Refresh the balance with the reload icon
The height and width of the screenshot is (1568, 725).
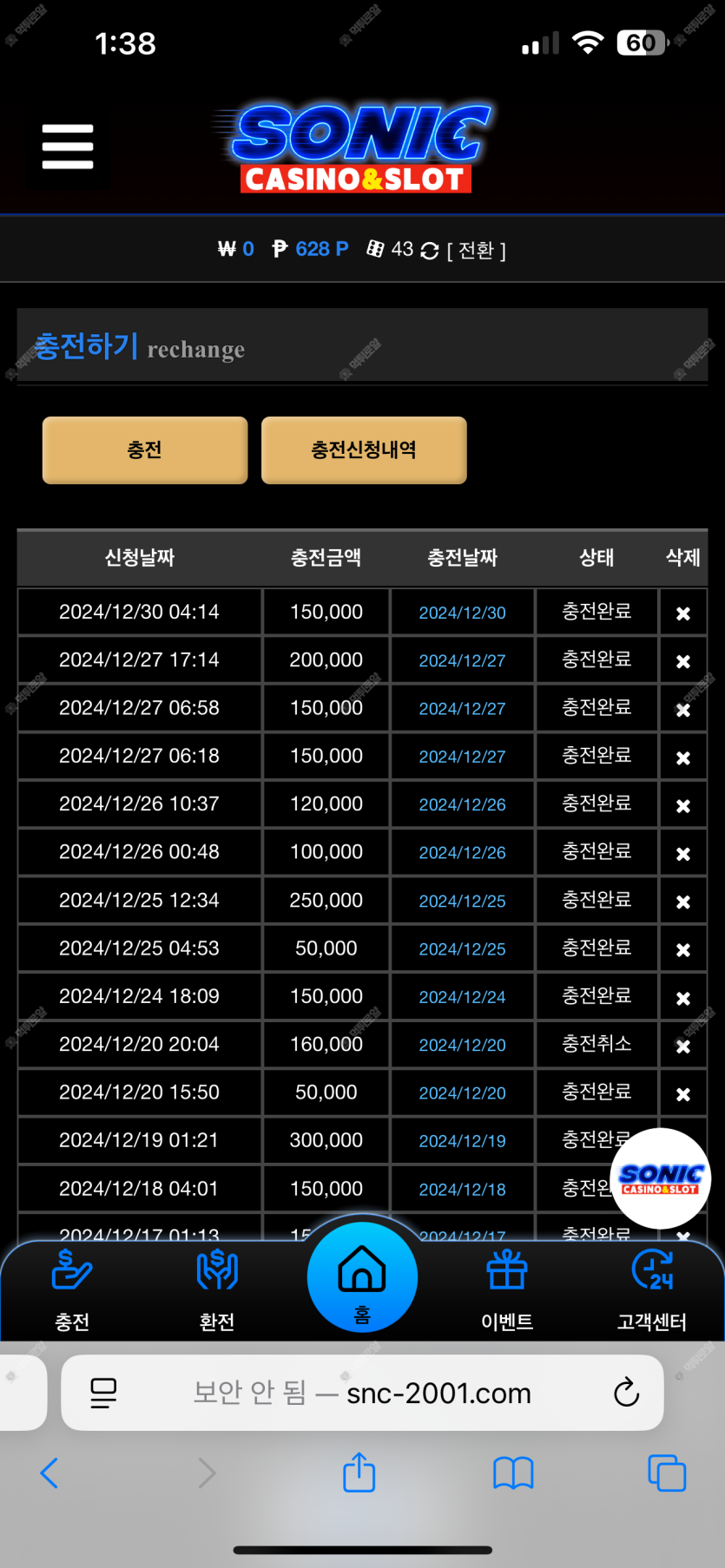(x=430, y=251)
